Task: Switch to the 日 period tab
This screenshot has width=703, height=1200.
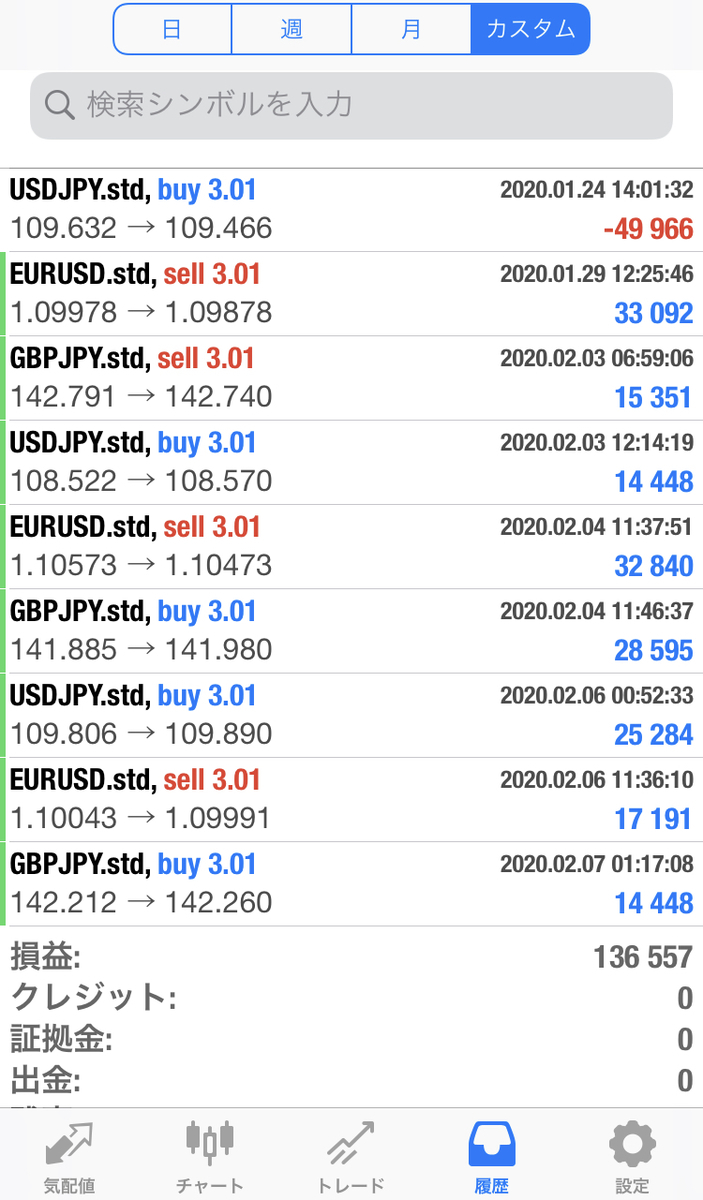Action: tap(172, 29)
